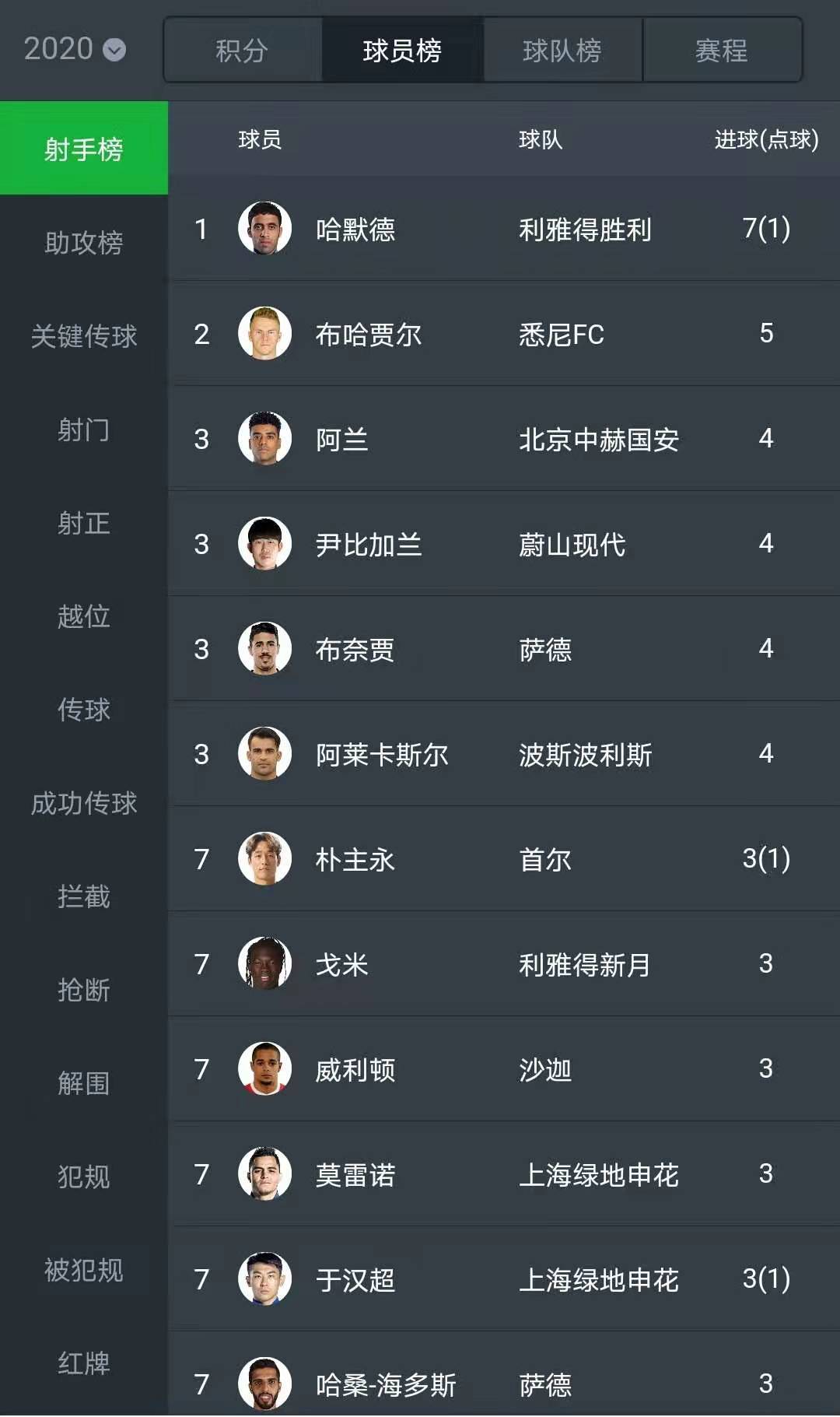Select 关键传球 category

(84, 335)
